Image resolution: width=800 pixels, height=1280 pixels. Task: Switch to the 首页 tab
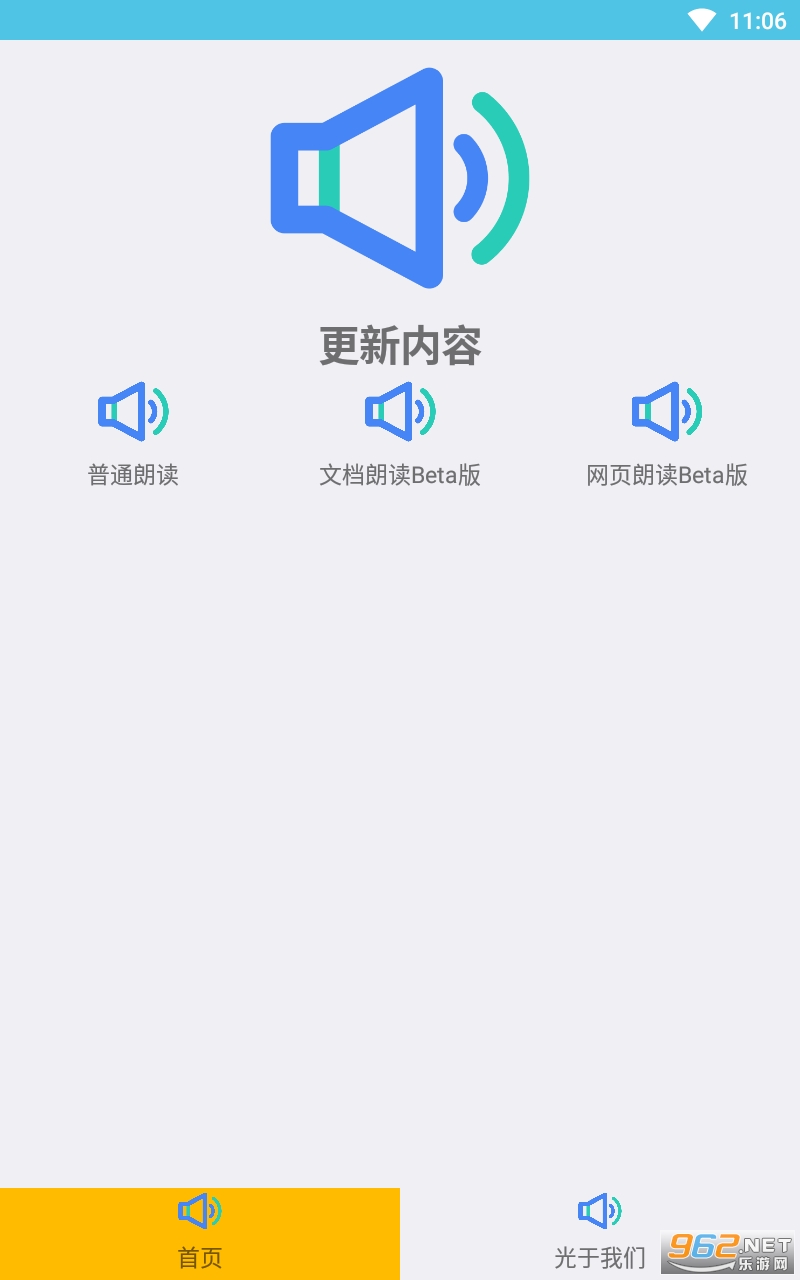(x=200, y=1234)
